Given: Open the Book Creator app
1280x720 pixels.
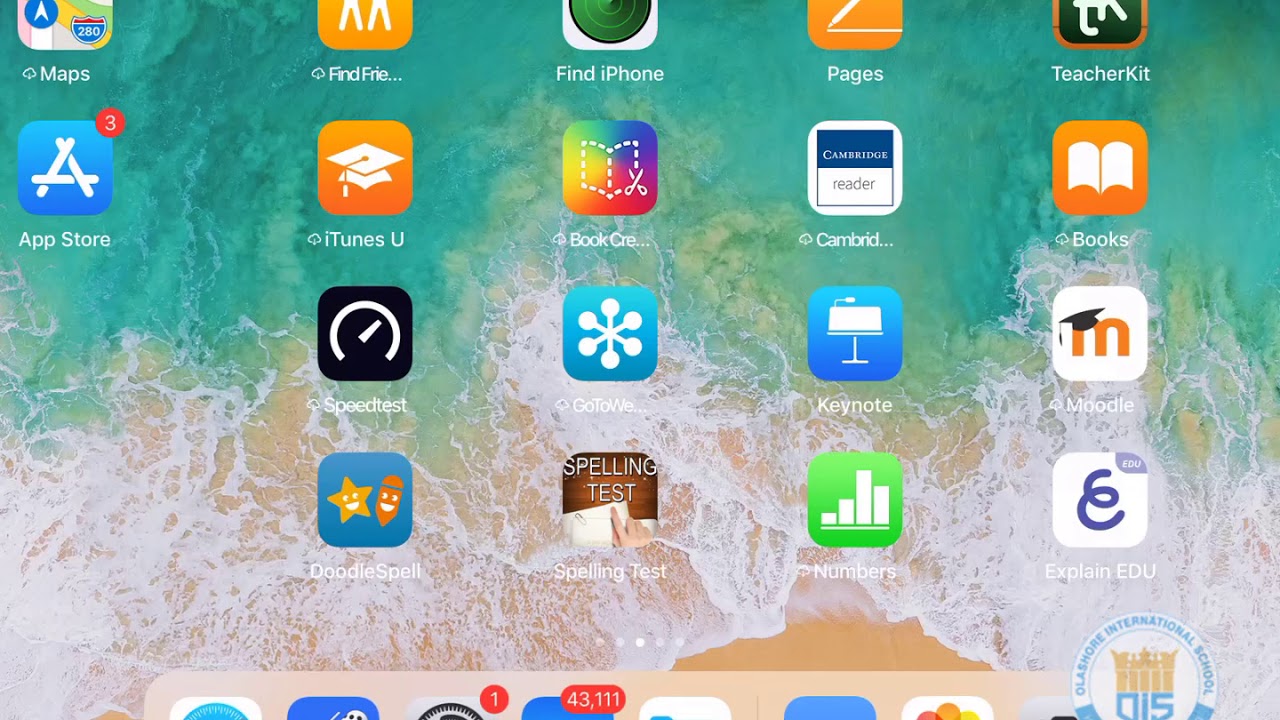Looking at the screenshot, I should (610, 168).
